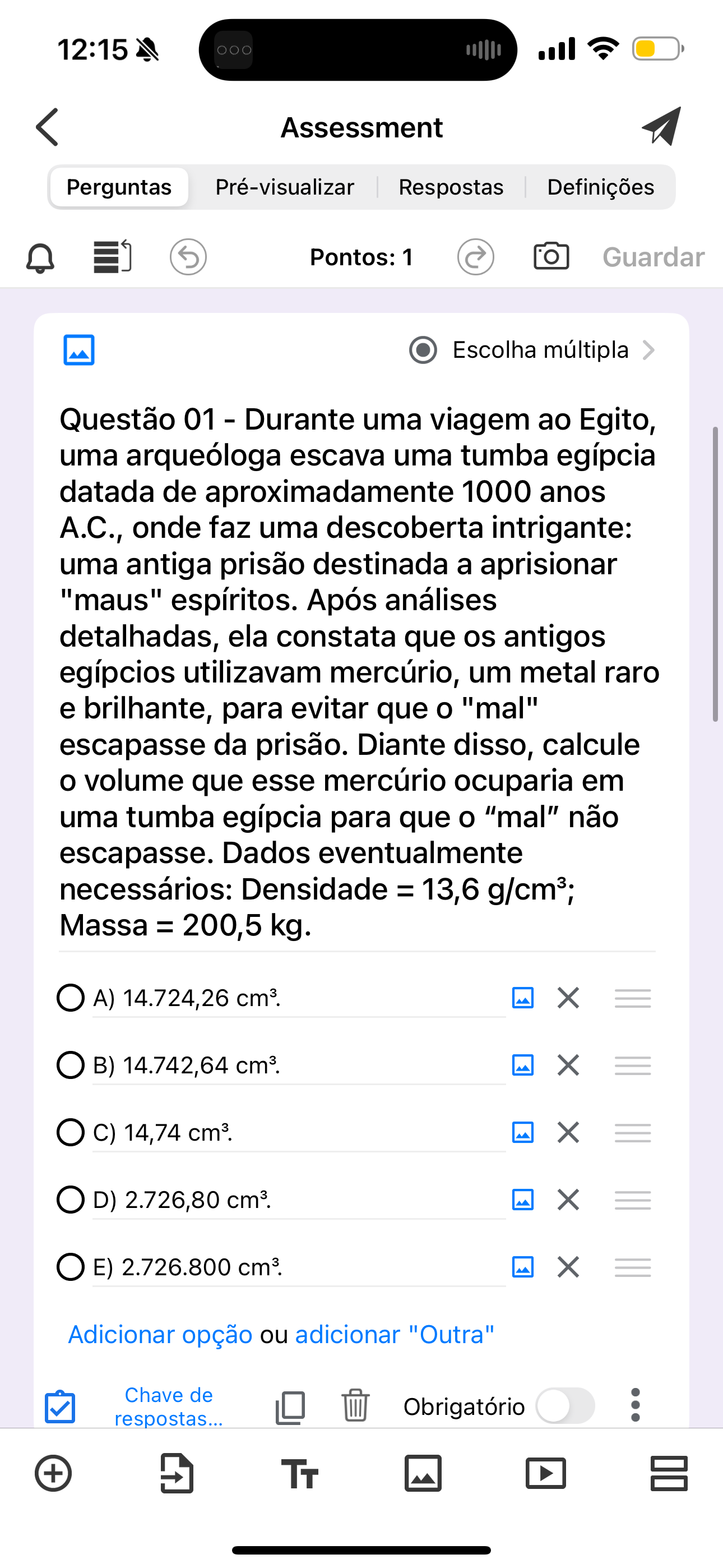This screenshot has width=723, height=1568.
Task: Switch to the Pré-visualizar tab
Action: click(x=284, y=187)
